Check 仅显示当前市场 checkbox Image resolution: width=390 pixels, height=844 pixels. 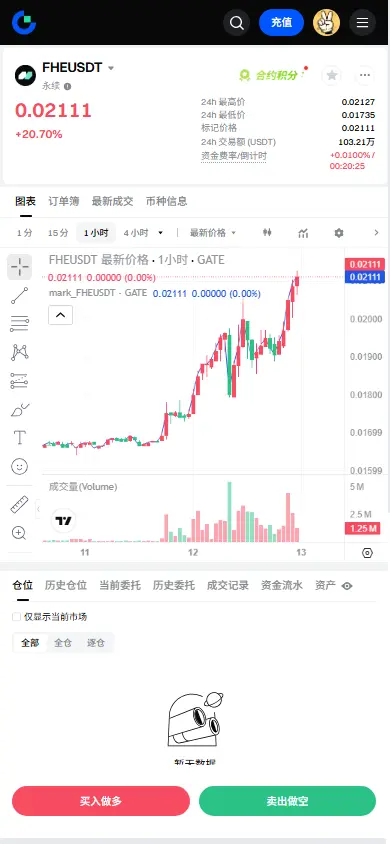[17, 617]
